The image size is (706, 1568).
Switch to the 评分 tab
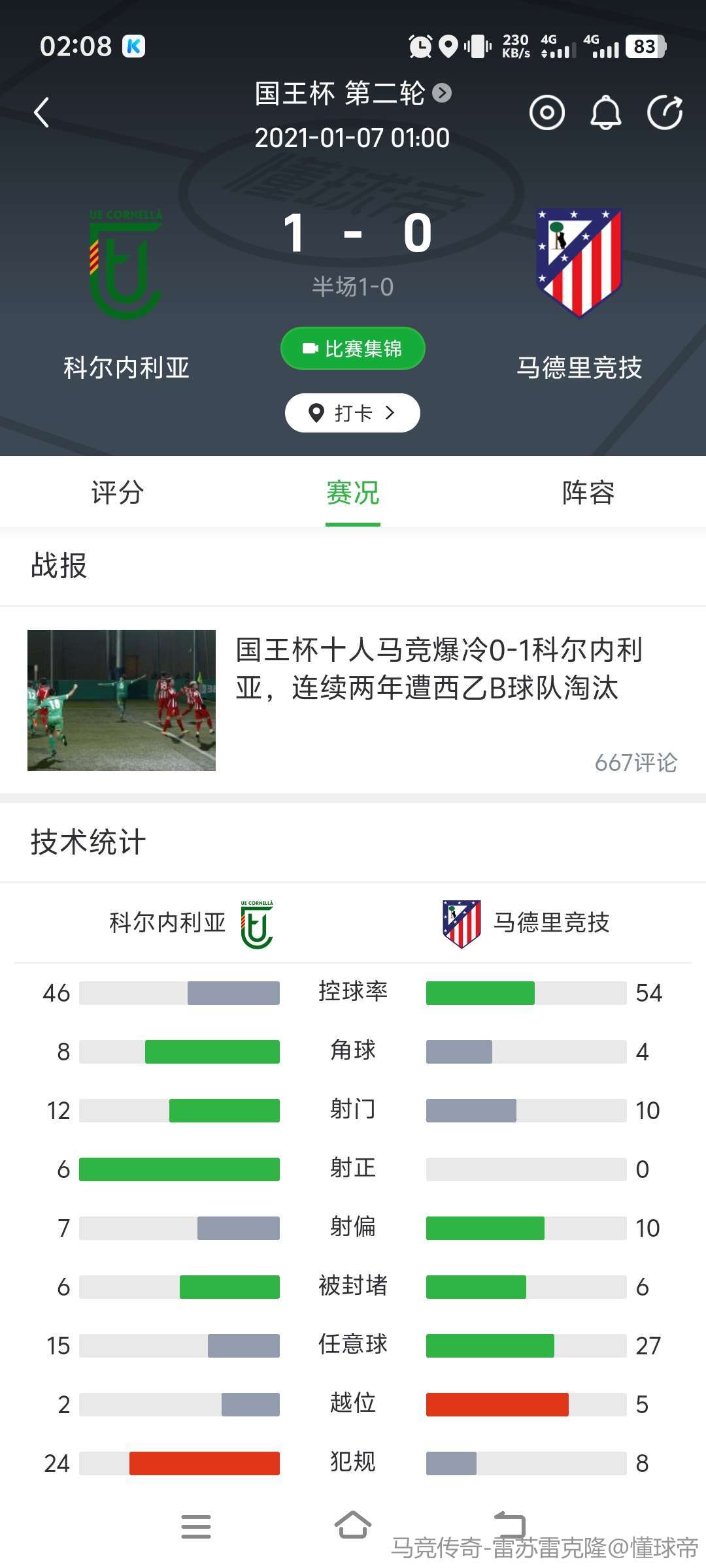pyautogui.click(x=118, y=493)
